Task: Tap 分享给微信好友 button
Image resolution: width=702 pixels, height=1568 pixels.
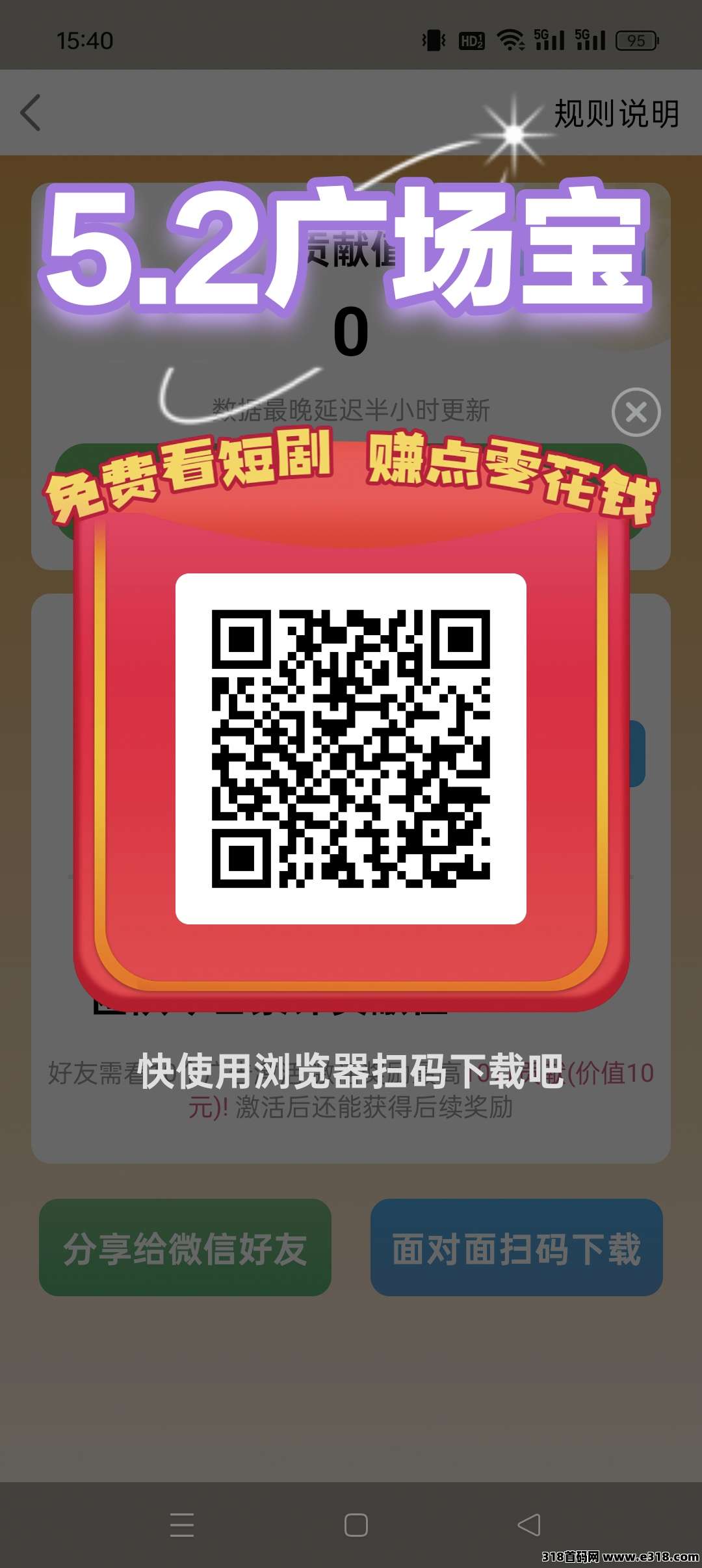Action: click(185, 1248)
